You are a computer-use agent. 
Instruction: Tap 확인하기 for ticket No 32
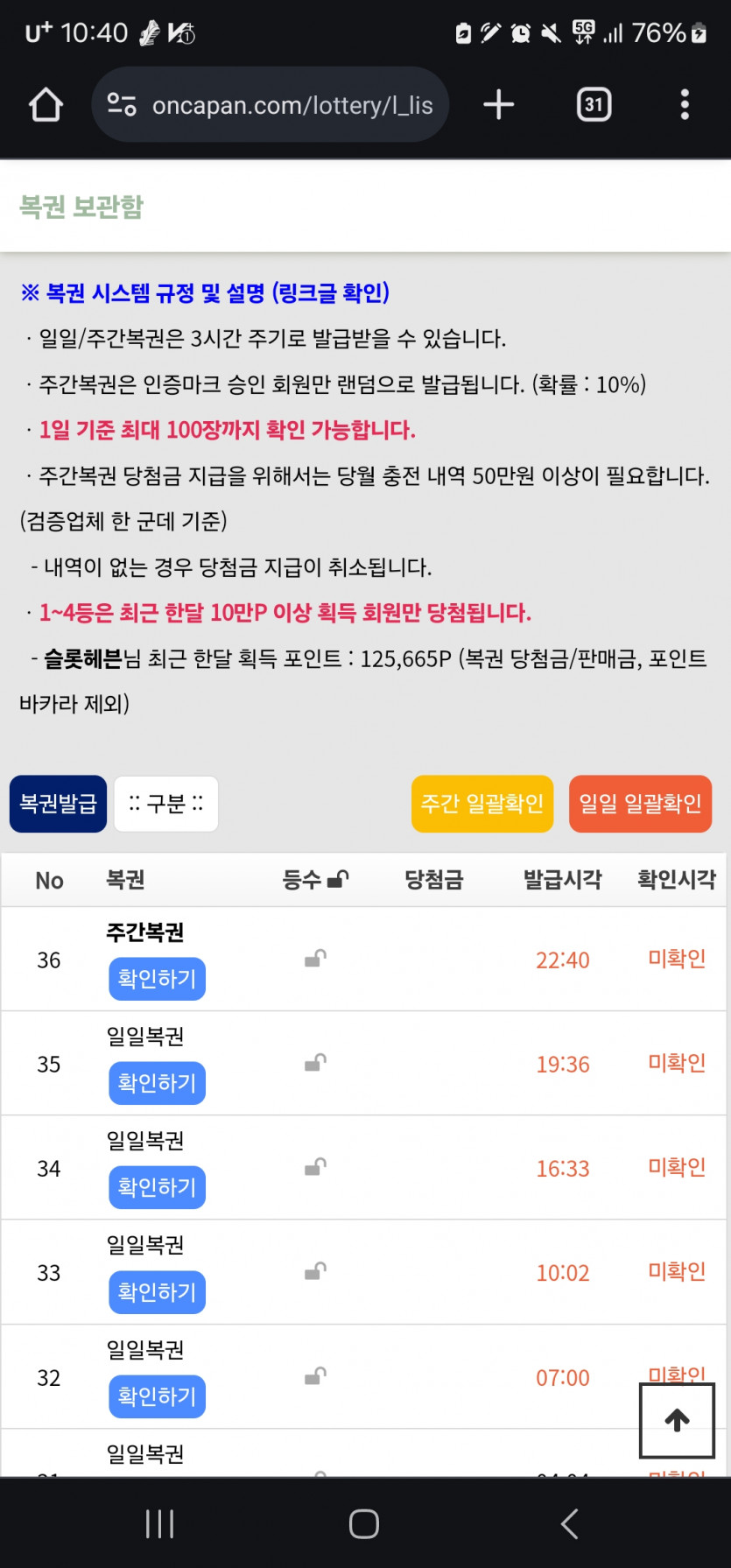[157, 1396]
